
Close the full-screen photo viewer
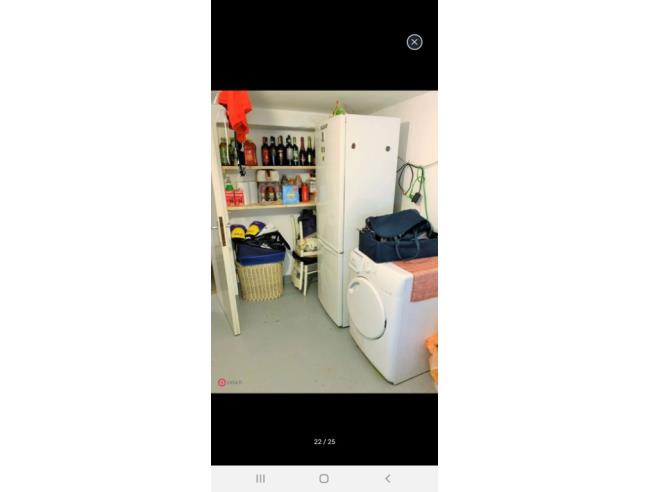pyautogui.click(x=414, y=42)
